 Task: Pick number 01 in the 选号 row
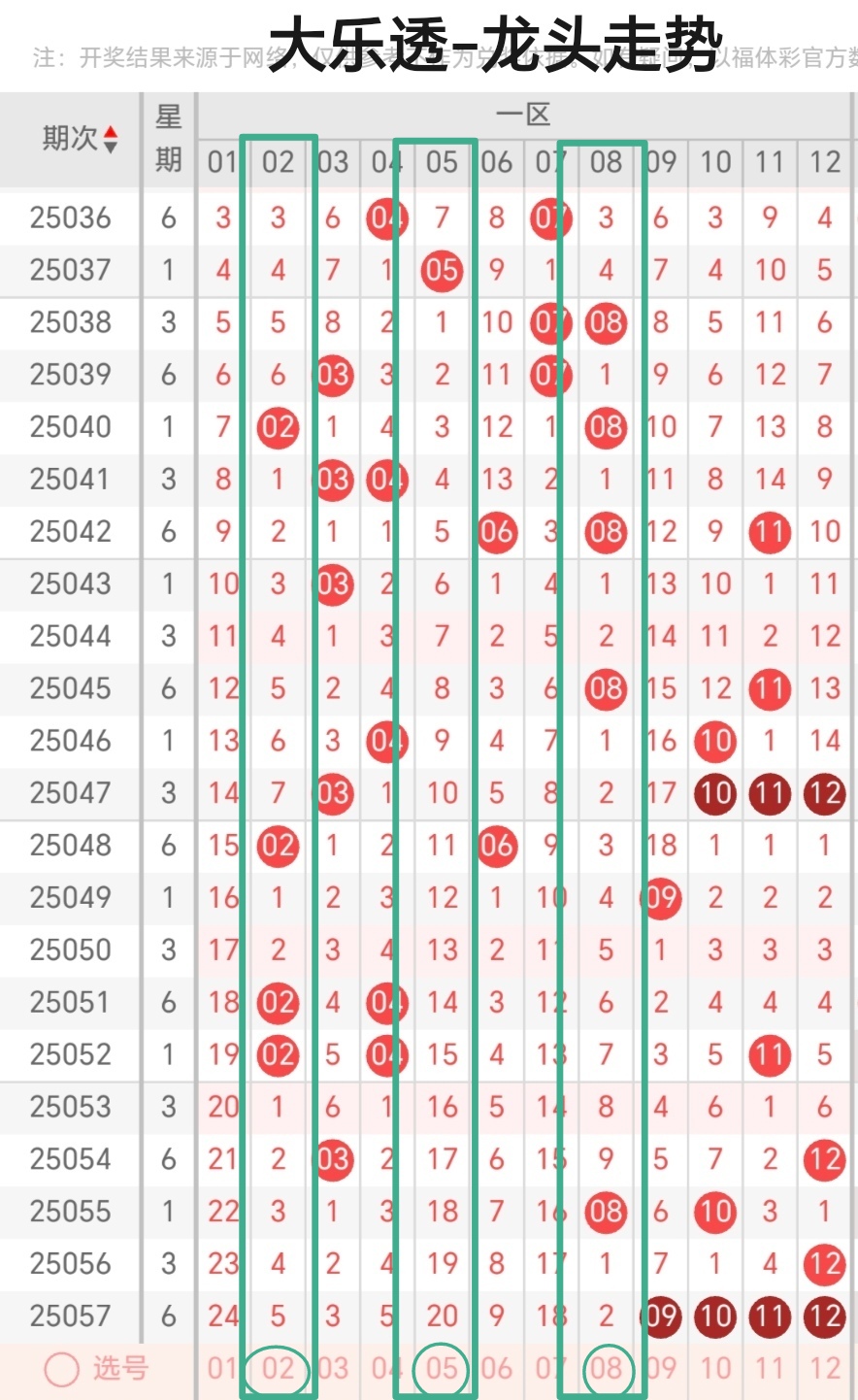pyautogui.click(x=222, y=1369)
